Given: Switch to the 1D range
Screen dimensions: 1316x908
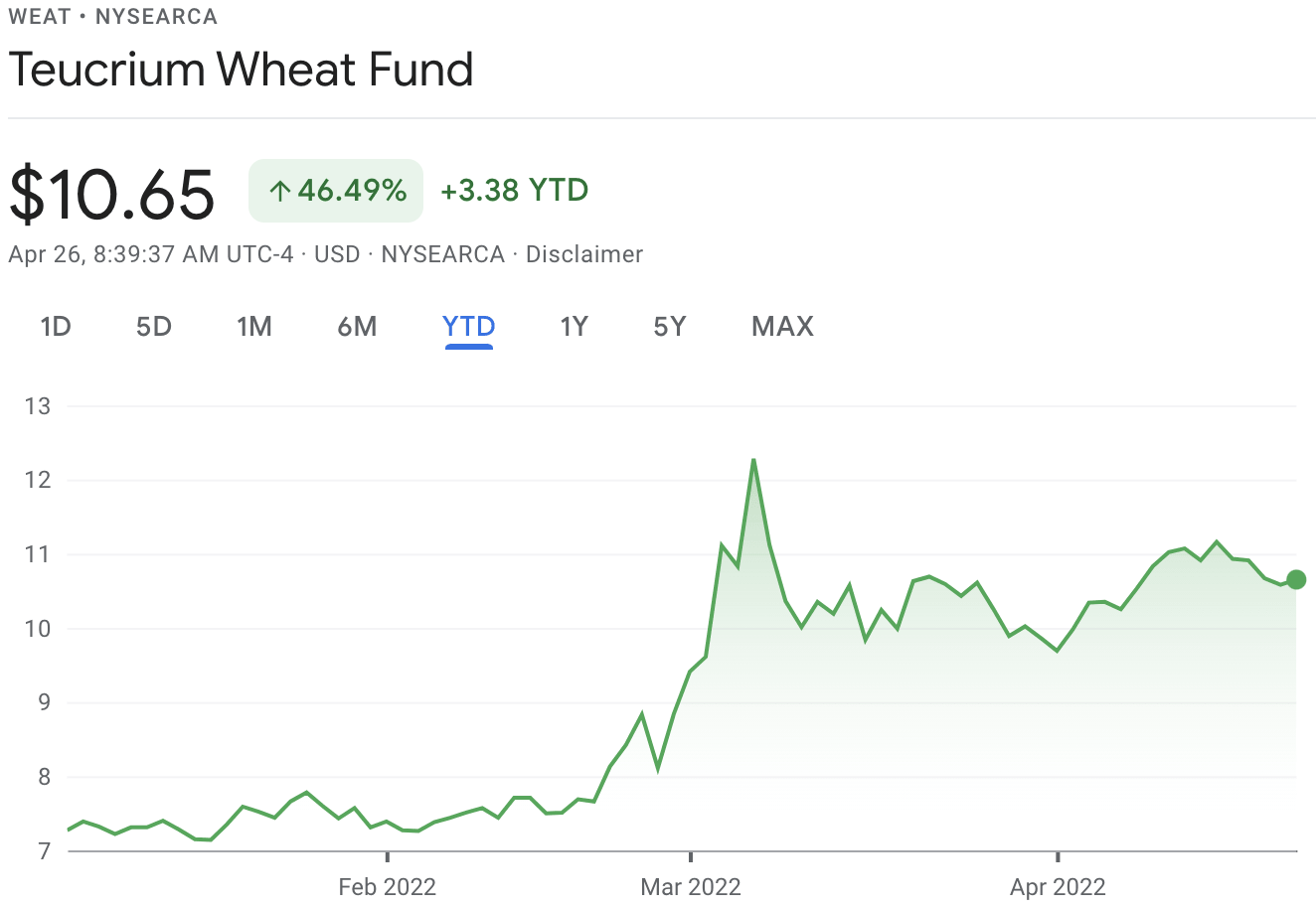Looking at the screenshot, I should click(x=56, y=326).
